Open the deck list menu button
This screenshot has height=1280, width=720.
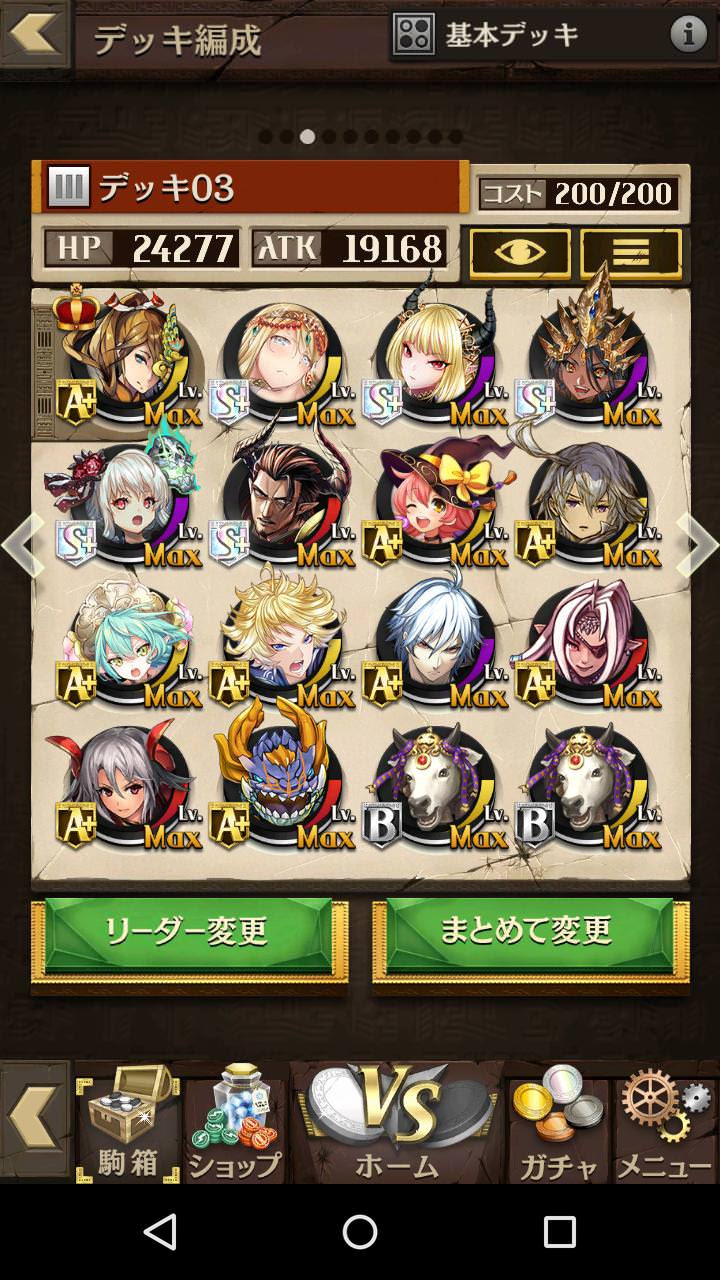pos(631,253)
